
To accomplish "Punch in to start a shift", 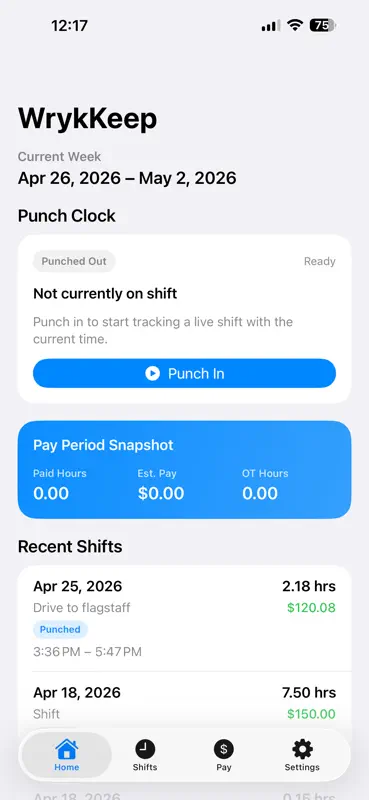I will 184,373.
